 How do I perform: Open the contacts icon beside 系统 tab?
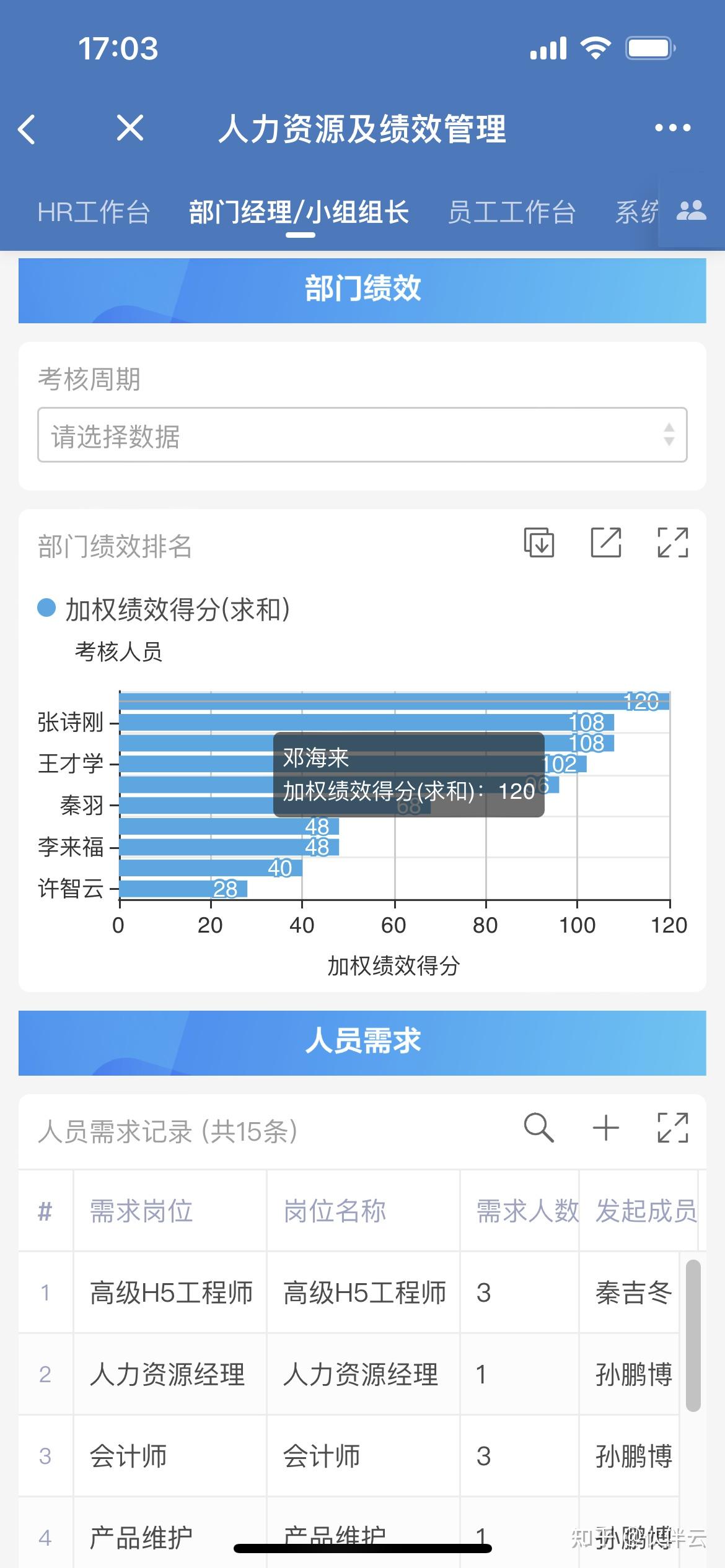pyautogui.click(x=692, y=211)
